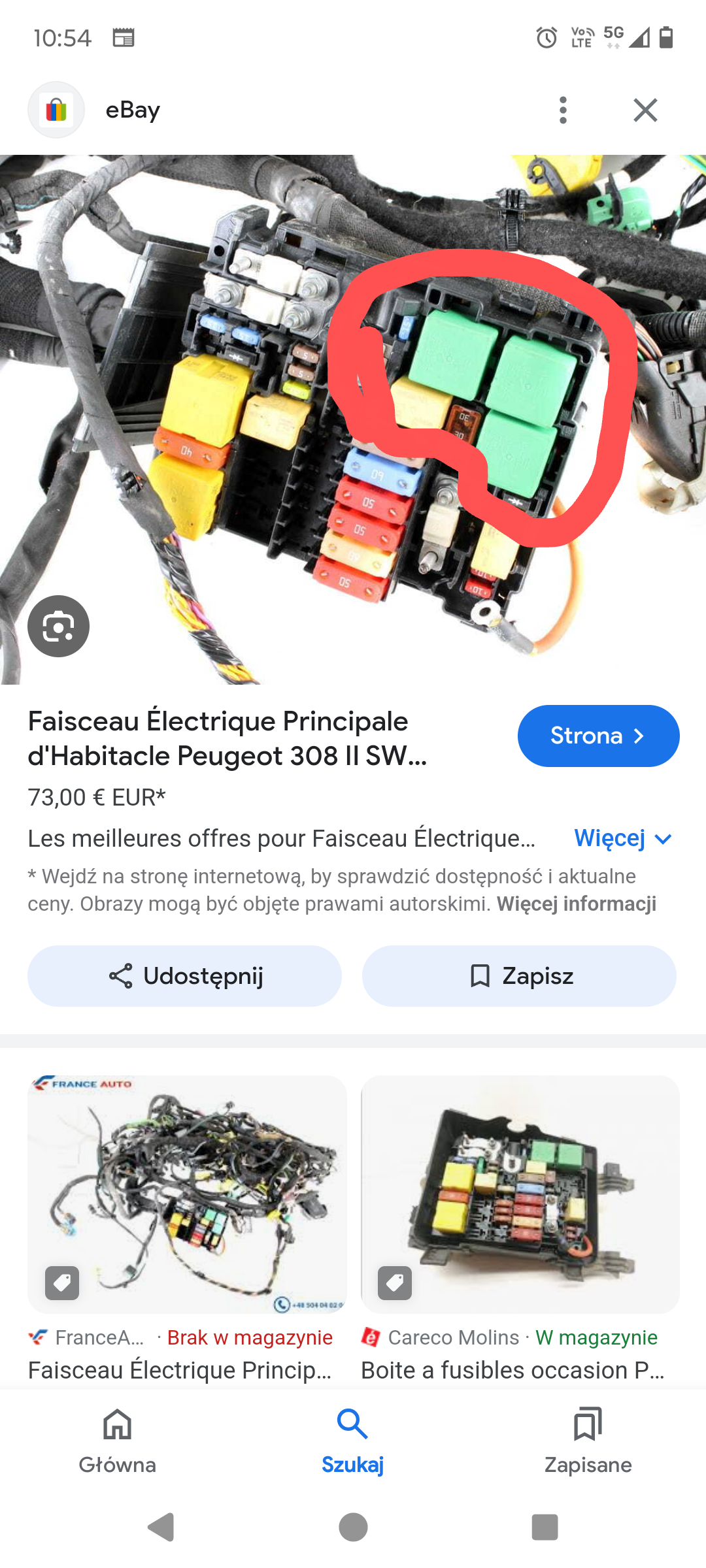Open the Careco Molins fuse box result
This screenshot has height=1568, width=706.
coord(520,1194)
